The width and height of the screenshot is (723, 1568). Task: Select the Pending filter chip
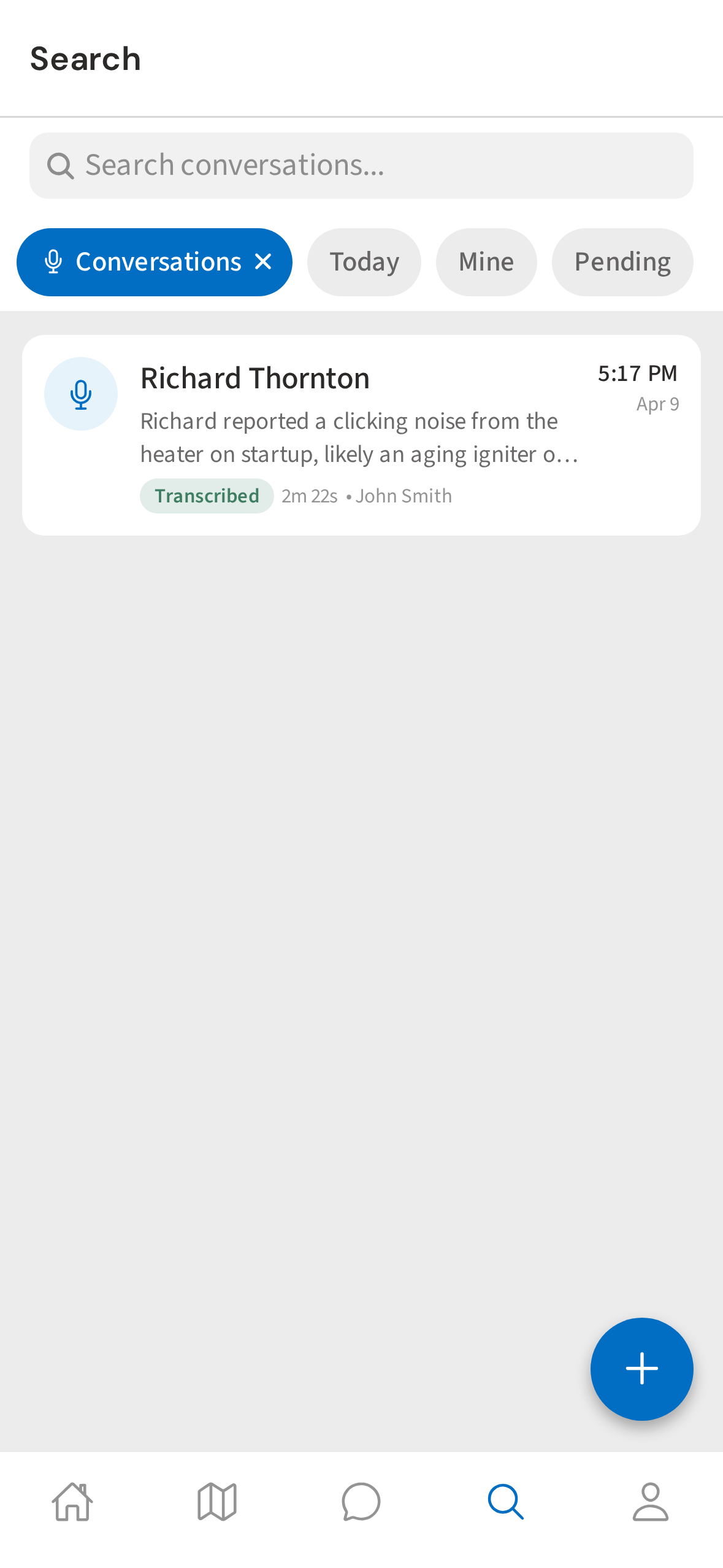point(622,262)
